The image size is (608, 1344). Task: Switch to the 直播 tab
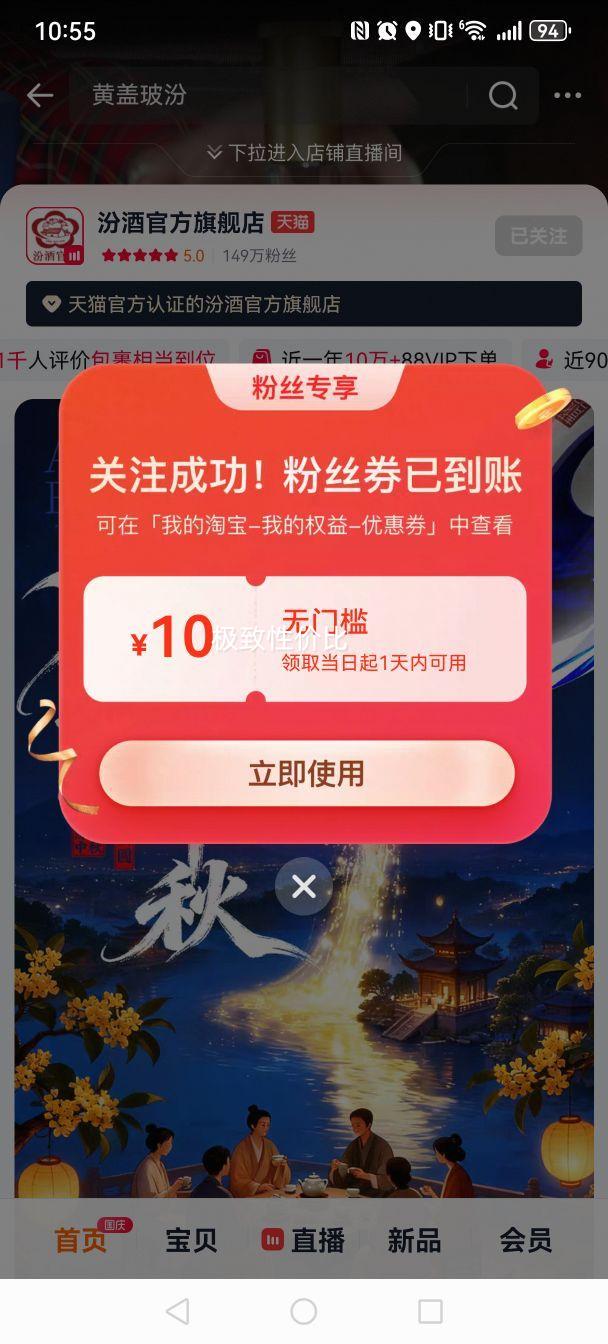point(304,1240)
